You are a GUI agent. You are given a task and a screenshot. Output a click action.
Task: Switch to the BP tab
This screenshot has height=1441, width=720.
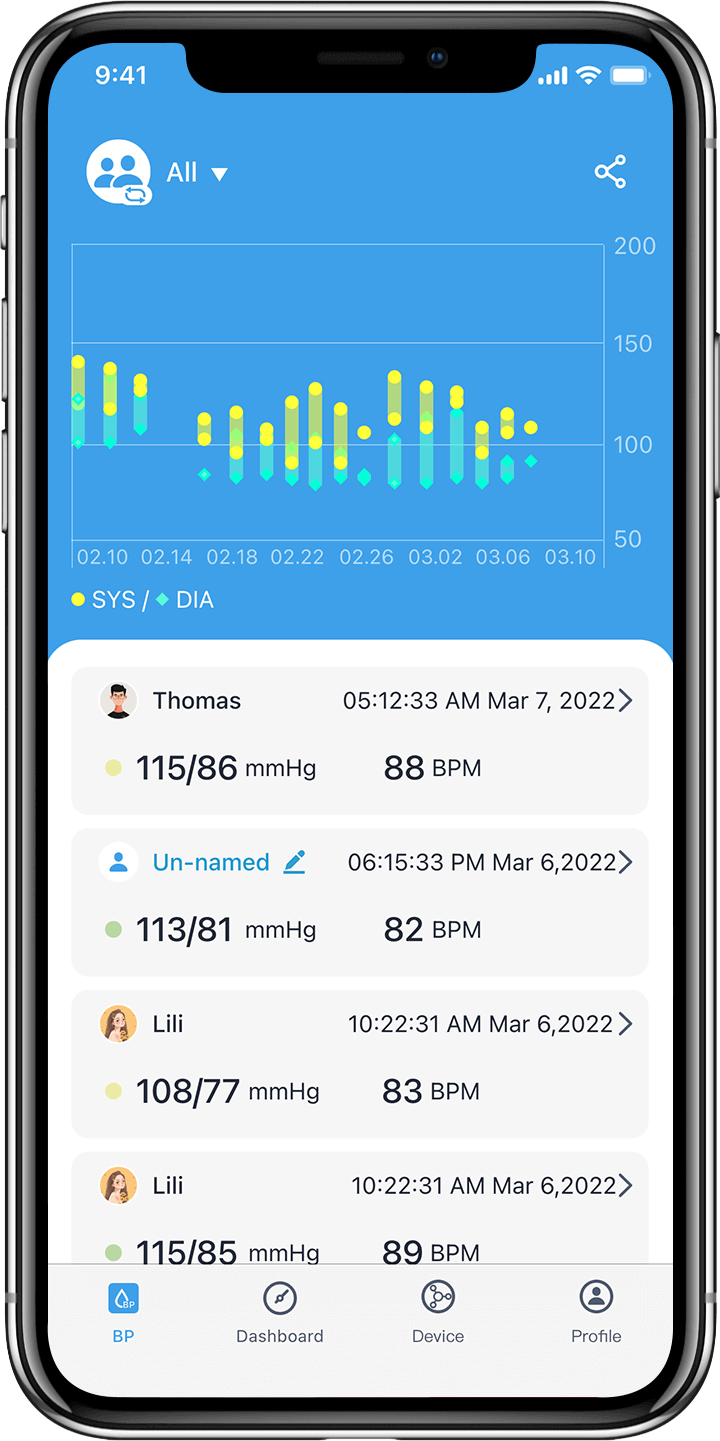coord(123,1313)
